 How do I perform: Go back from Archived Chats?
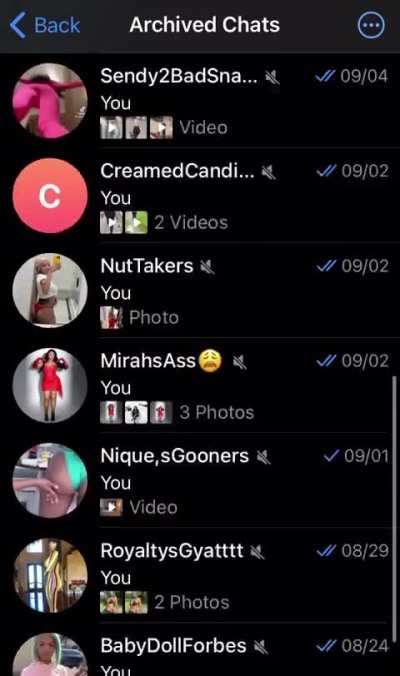pos(45,25)
